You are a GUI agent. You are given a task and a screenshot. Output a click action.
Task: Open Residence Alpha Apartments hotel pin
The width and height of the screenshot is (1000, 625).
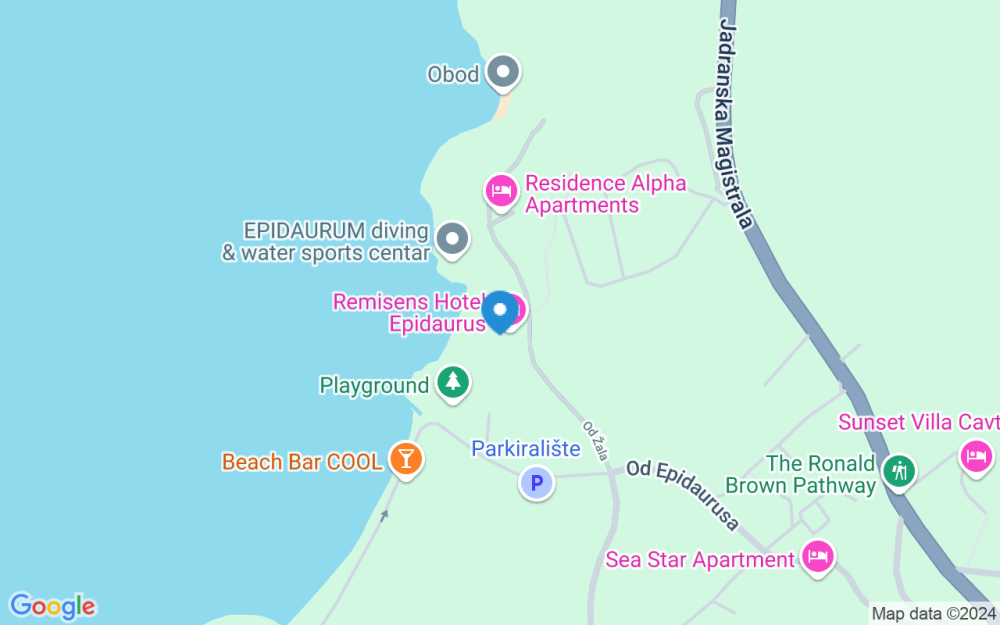coord(501,193)
